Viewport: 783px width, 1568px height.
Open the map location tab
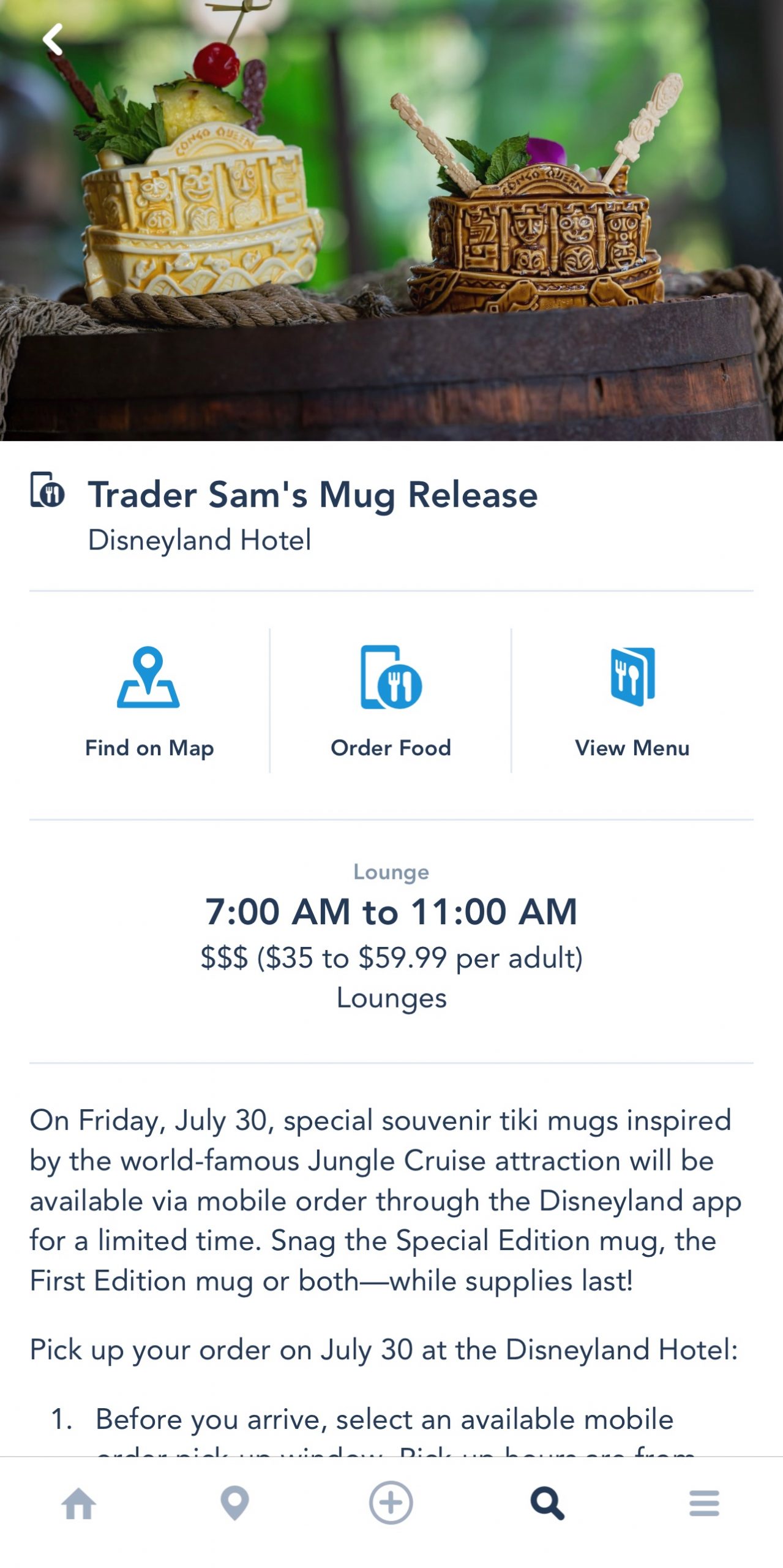click(x=235, y=1504)
